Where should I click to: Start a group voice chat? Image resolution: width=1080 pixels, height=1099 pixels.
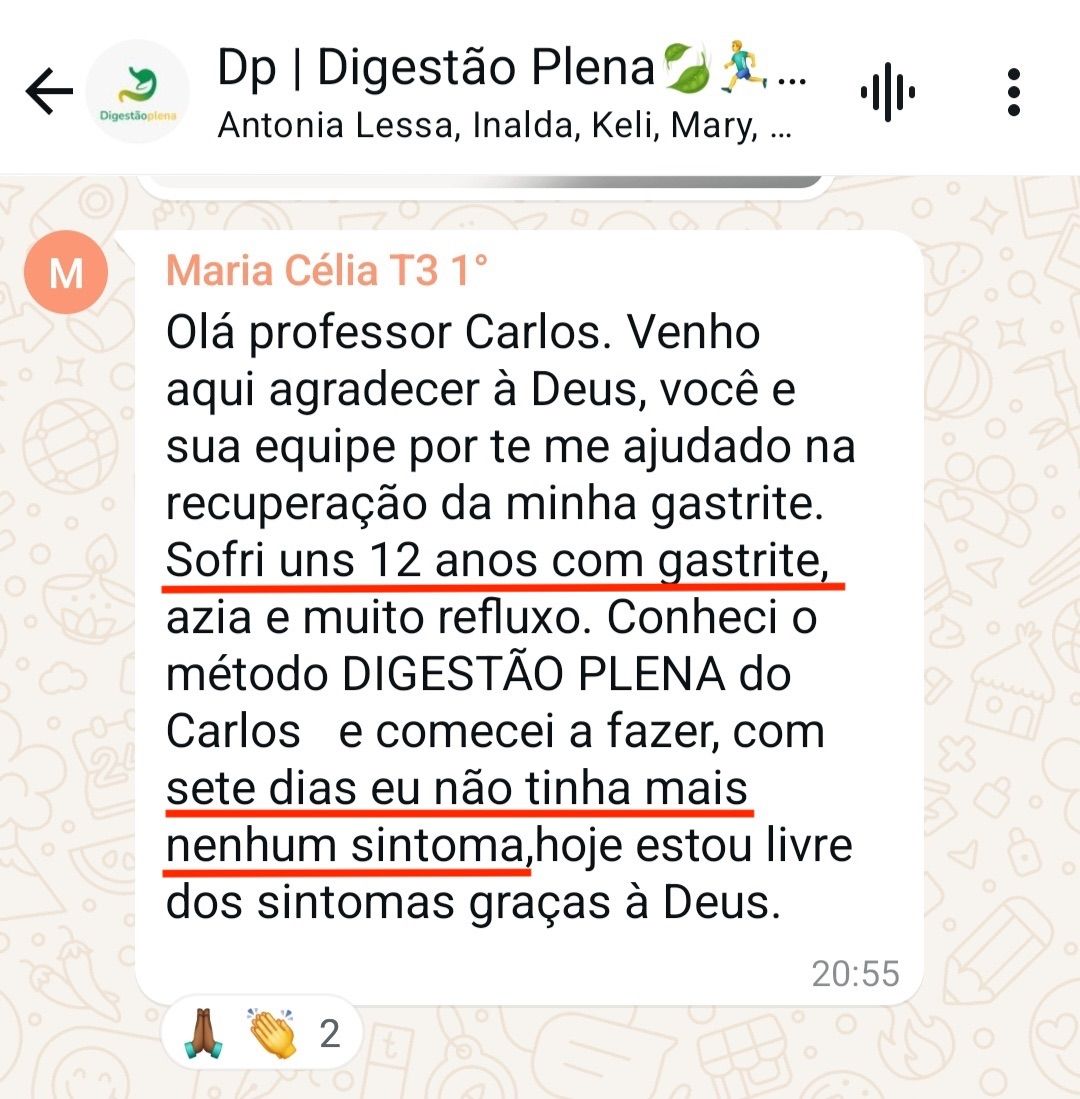(x=887, y=93)
